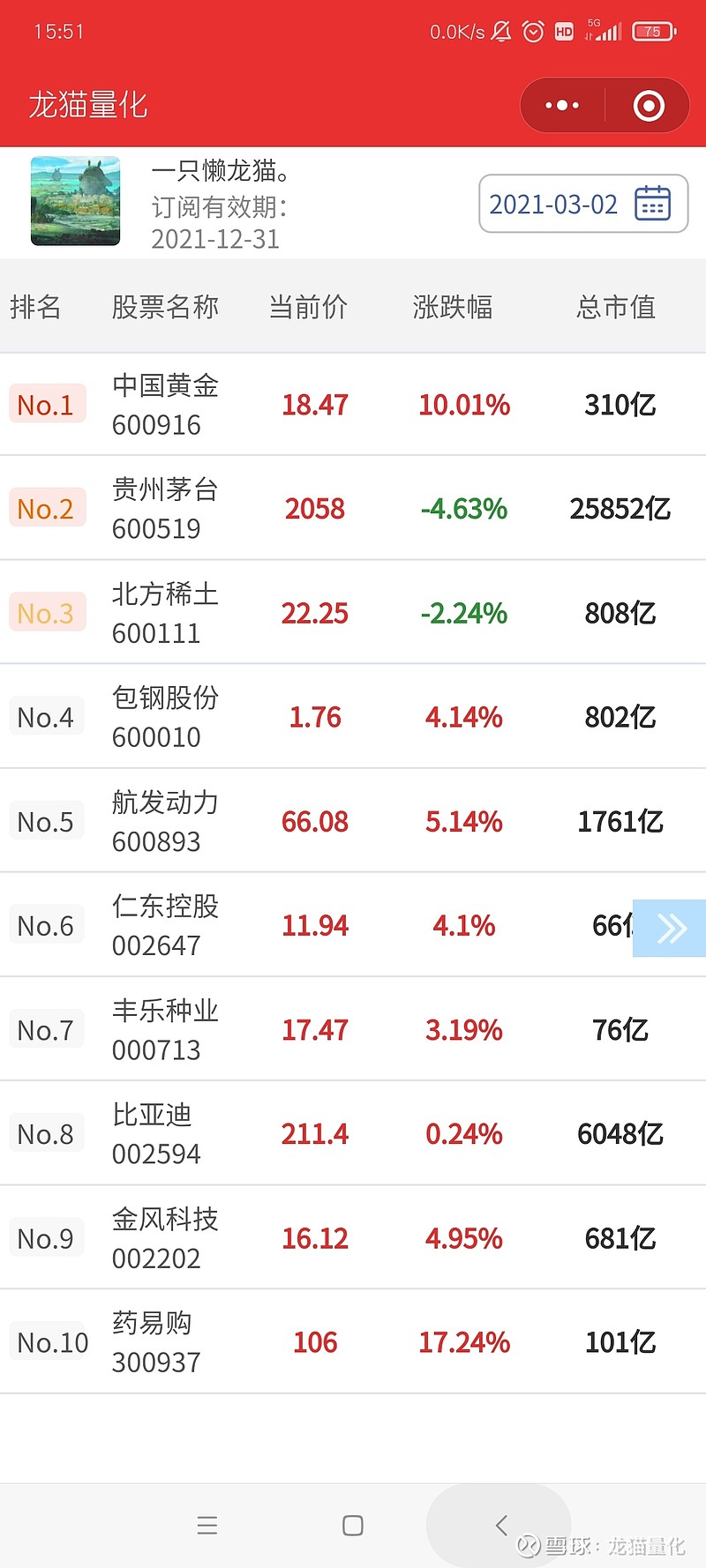
Task: Open the mini program more-options menu
Action: tap(562, 106)
